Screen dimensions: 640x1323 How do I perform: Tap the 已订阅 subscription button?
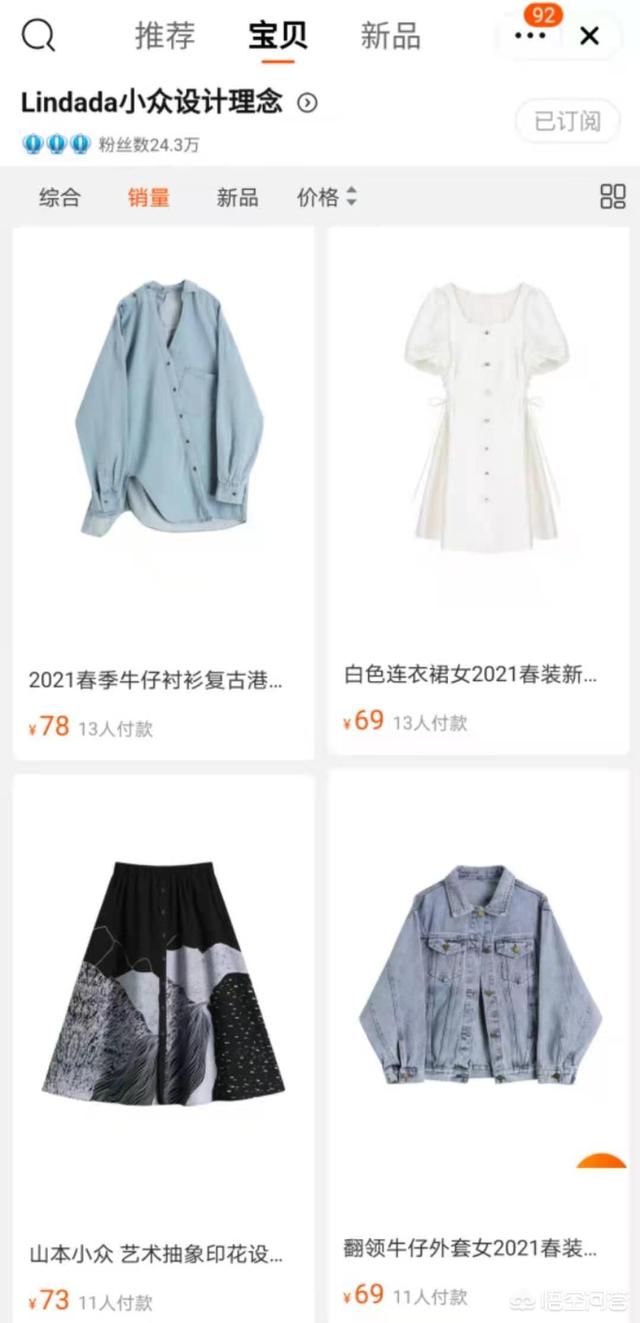click(x=567, y=122)
